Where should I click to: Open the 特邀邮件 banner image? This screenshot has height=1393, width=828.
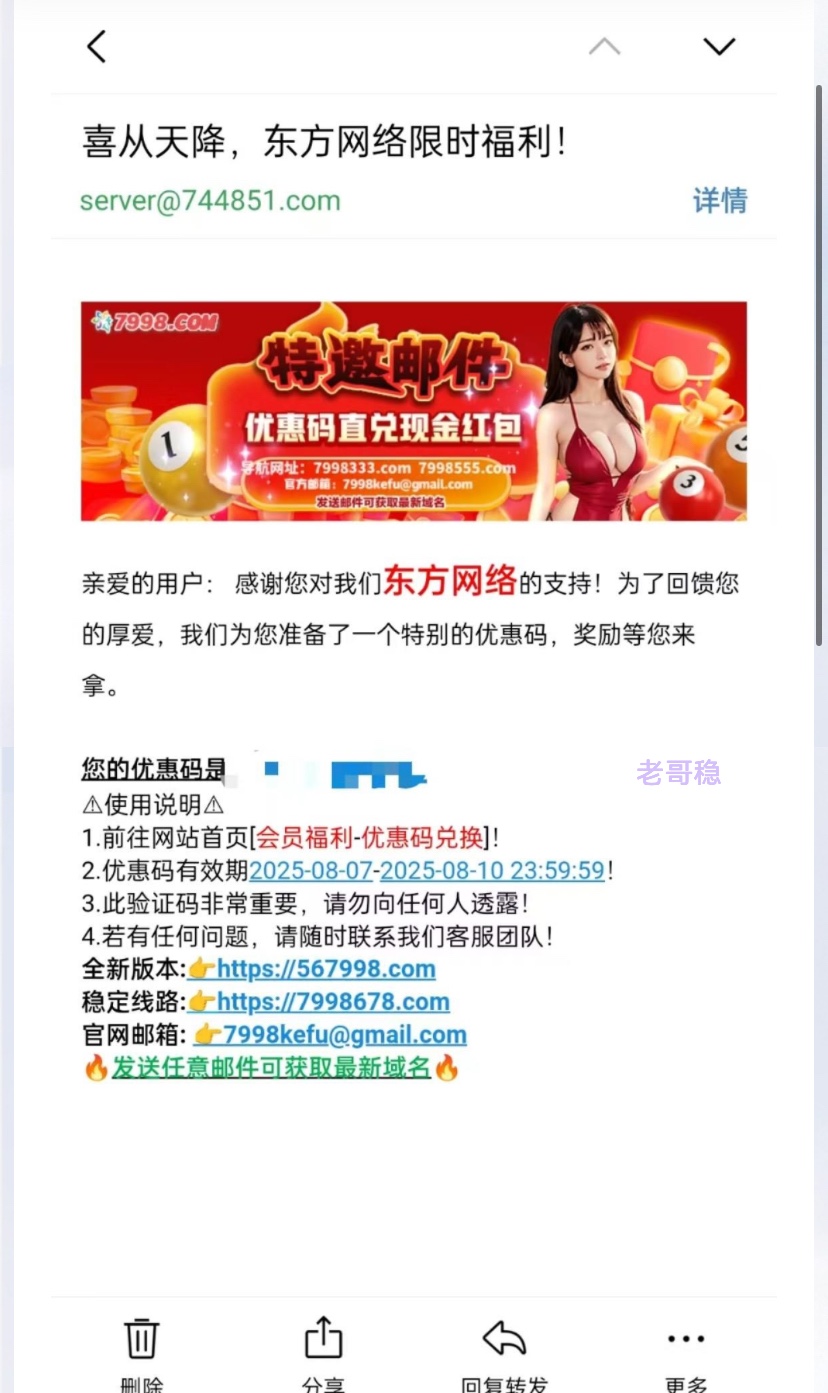pos(413,411)
